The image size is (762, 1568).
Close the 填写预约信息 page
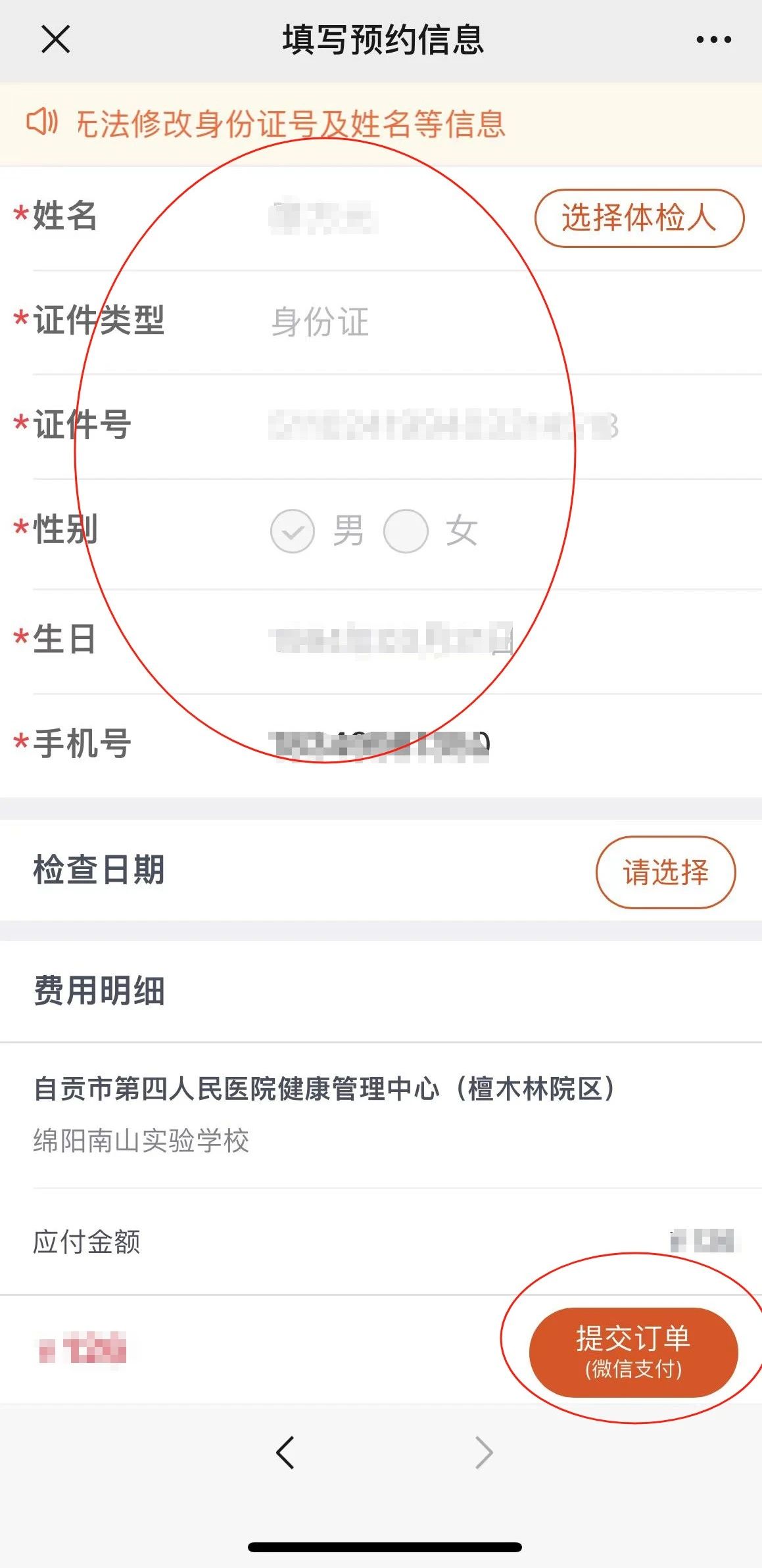[x=55, y=39]
